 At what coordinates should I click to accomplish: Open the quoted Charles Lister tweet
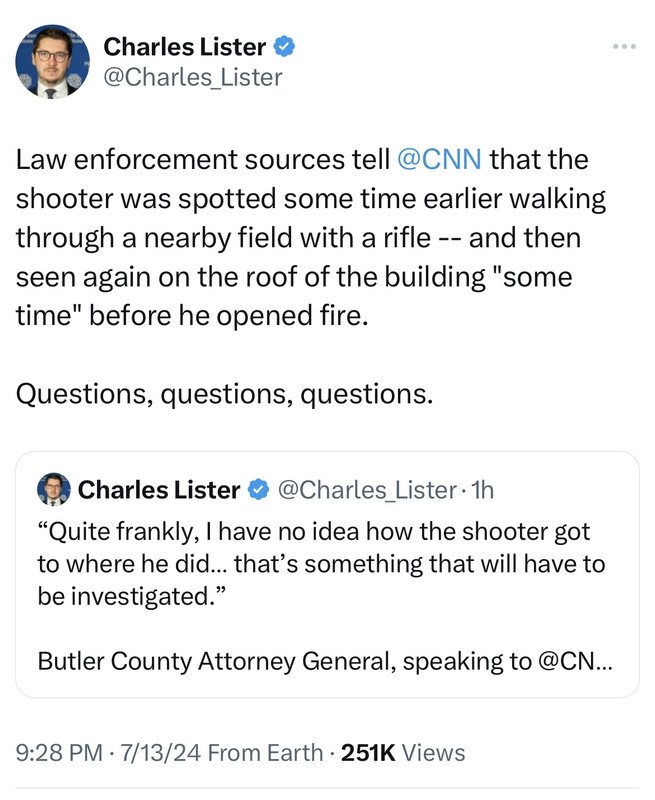(x=327, y=574)
